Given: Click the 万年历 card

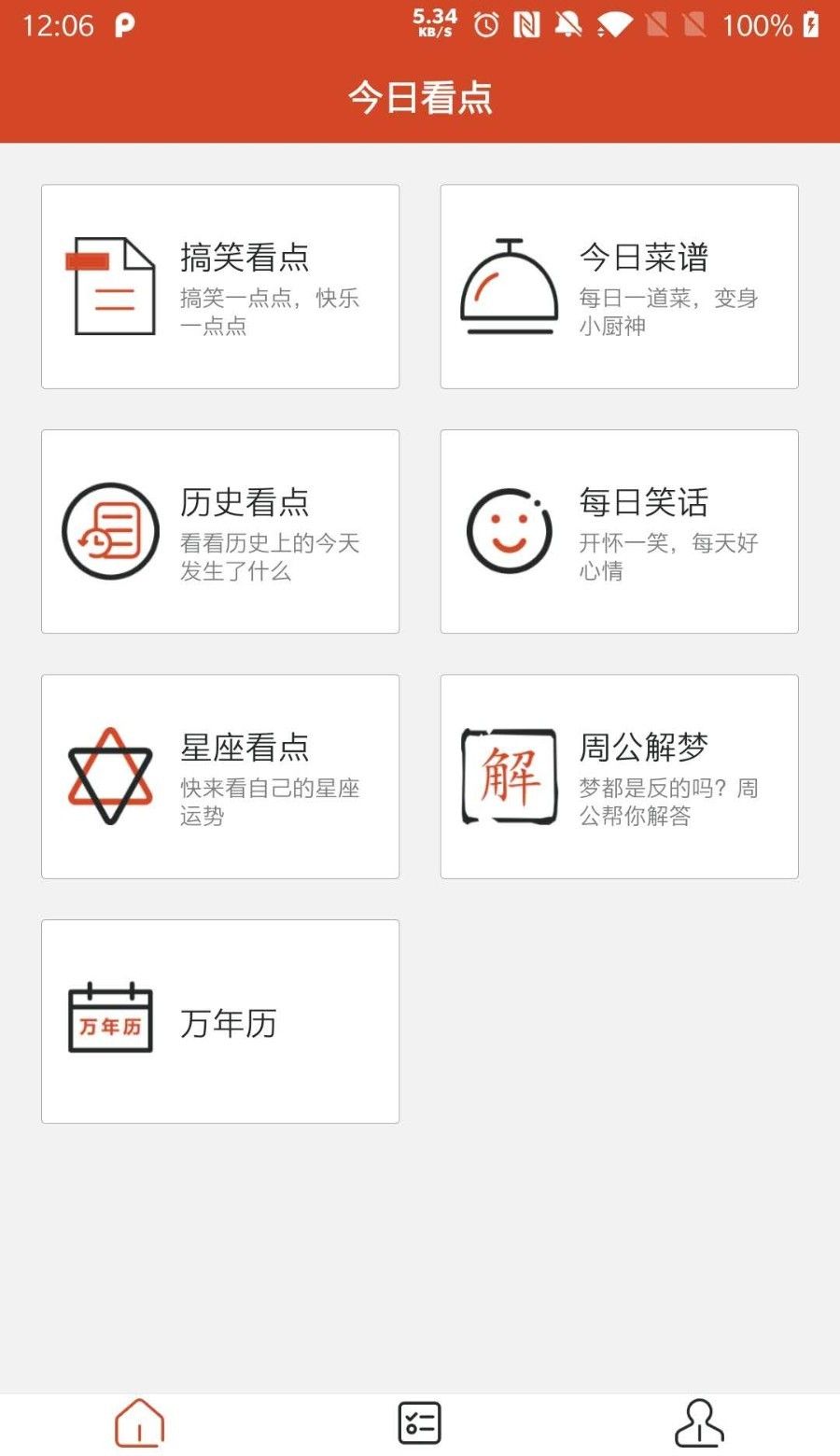Looking at the screenshot, I should click(x=219, y=1019).
